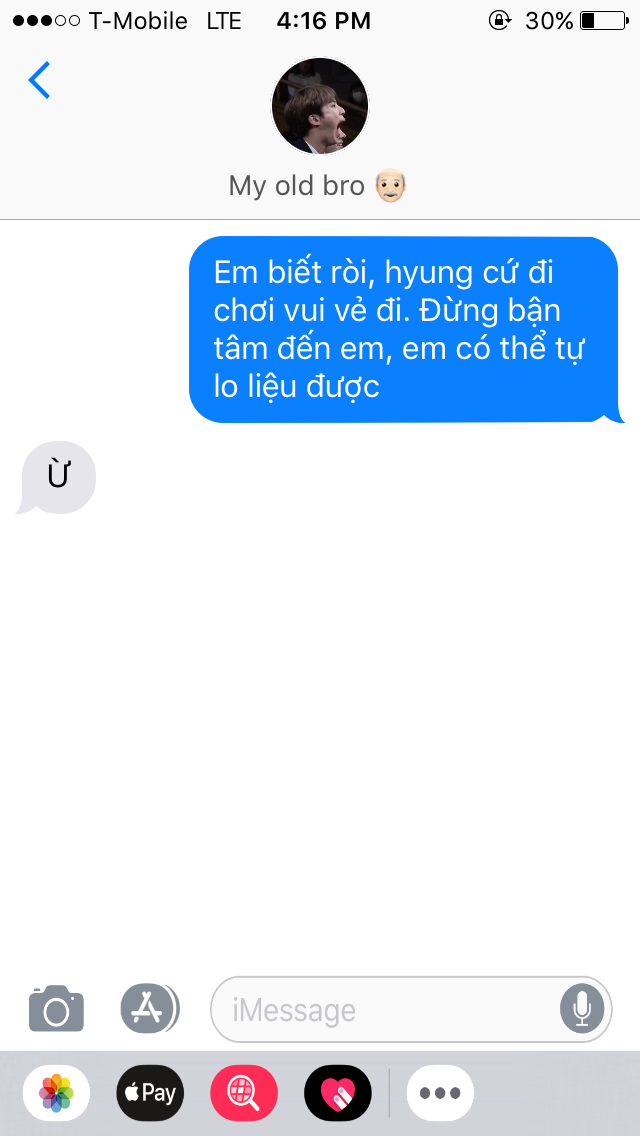Open the Photos iMessage app
640x1136 pixels.
coord(56,1093)
